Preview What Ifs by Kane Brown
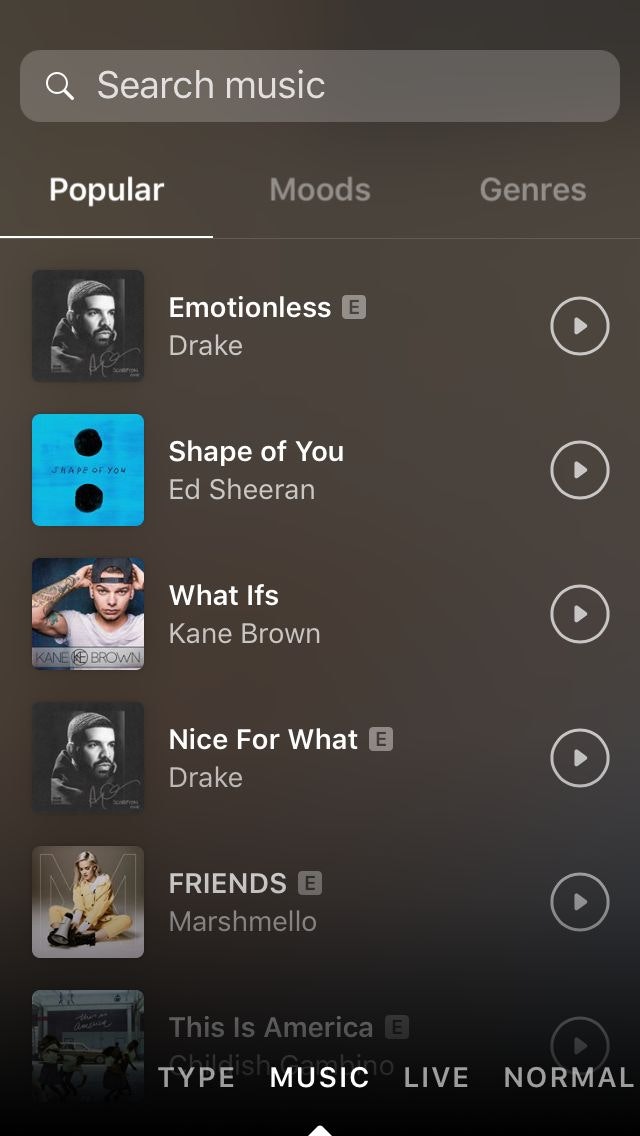Screen dimensions: 640x1136 coord(580,614)
